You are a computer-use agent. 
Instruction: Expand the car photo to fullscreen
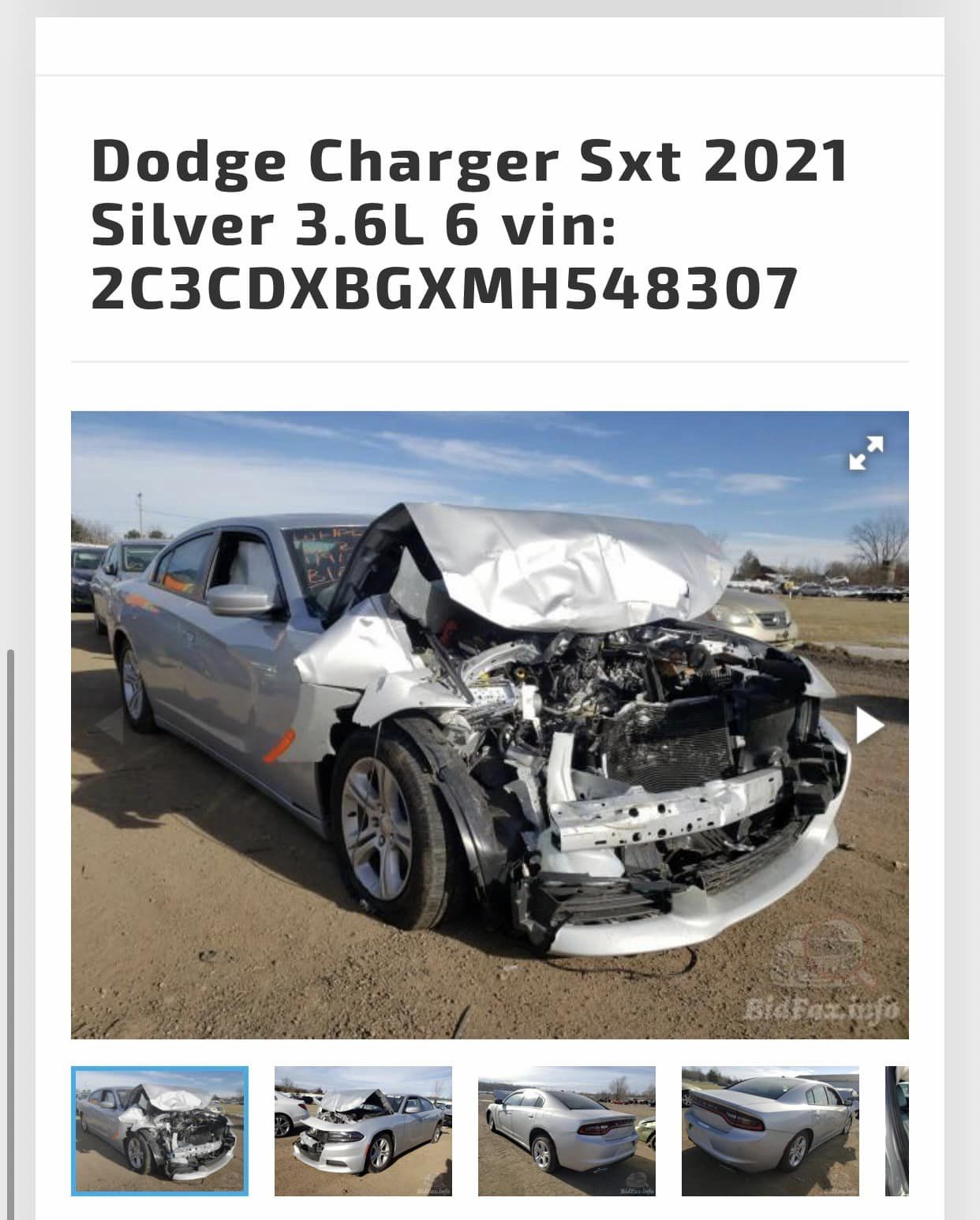click(x=866, y=453)
